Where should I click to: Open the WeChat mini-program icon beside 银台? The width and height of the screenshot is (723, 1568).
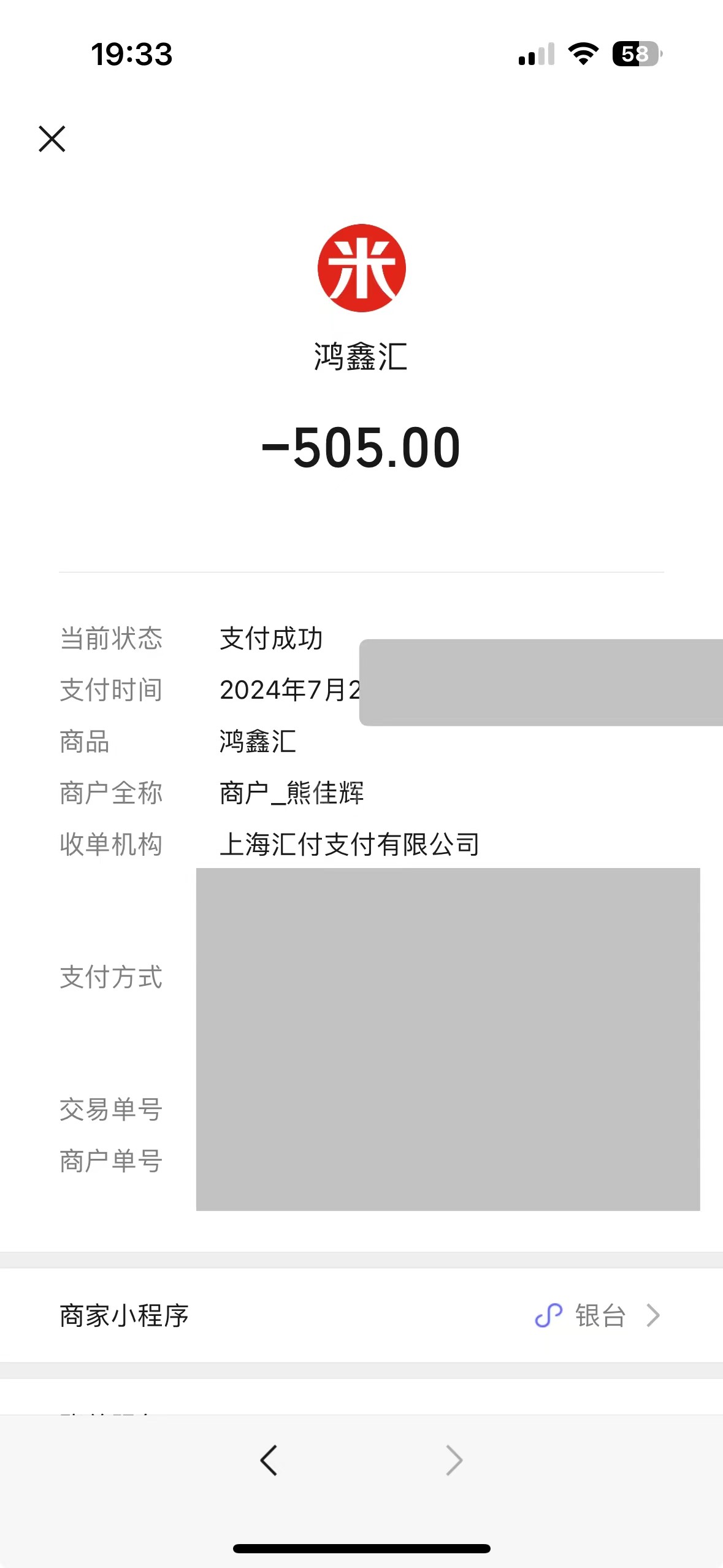(x=550, y=1315)
